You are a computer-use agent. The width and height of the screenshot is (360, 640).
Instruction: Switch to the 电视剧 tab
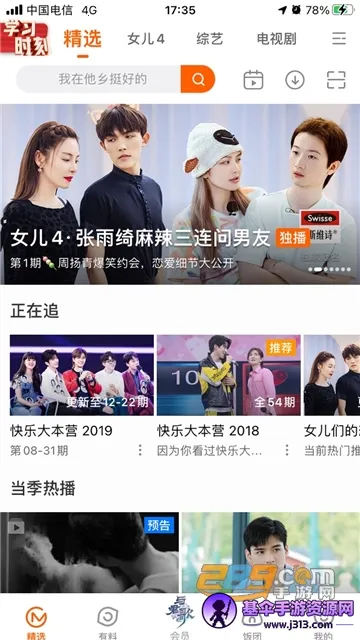pyautogui.click(x=276, y=39)
